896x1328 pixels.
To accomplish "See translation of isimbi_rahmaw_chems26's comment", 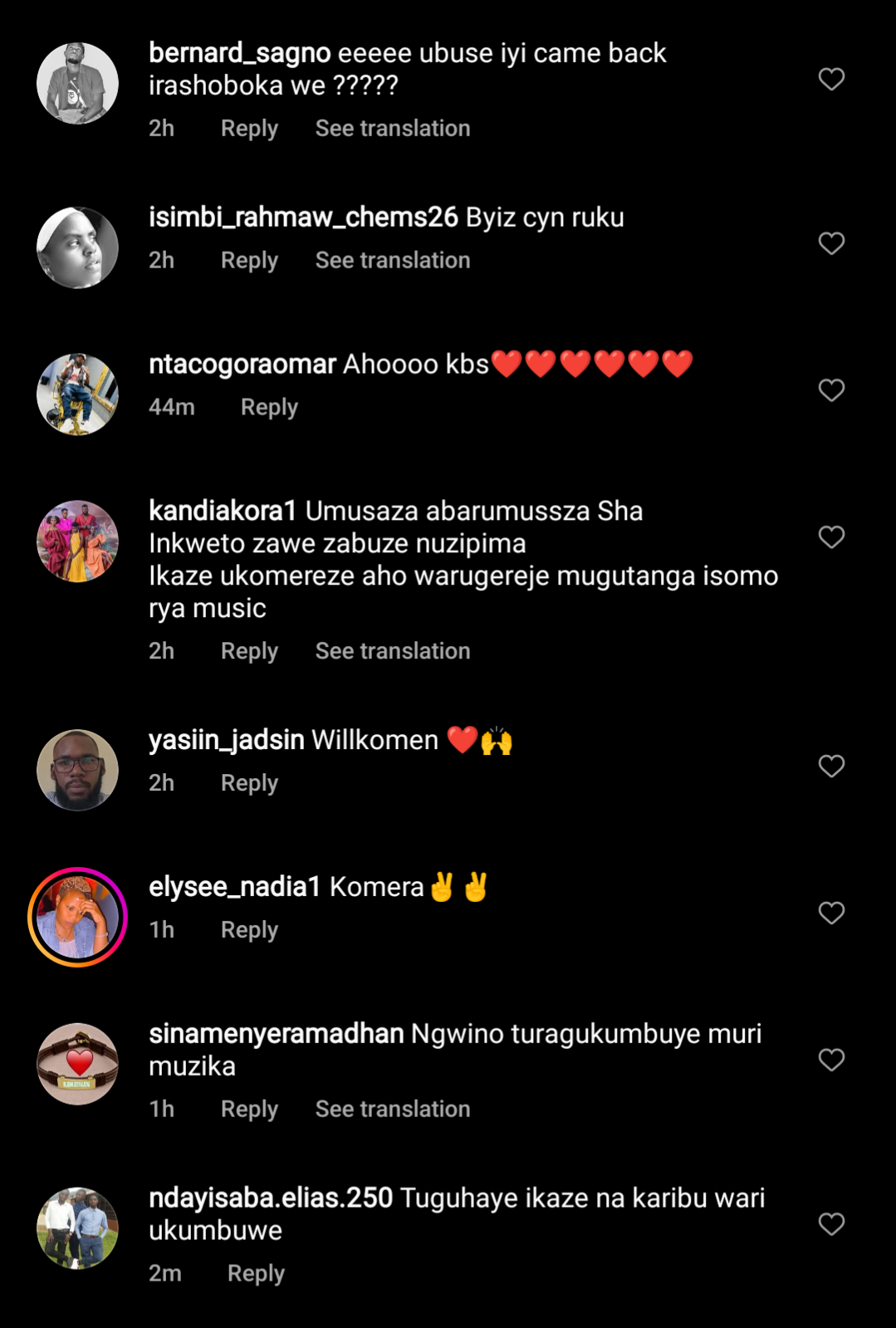I will pos(392,261).
